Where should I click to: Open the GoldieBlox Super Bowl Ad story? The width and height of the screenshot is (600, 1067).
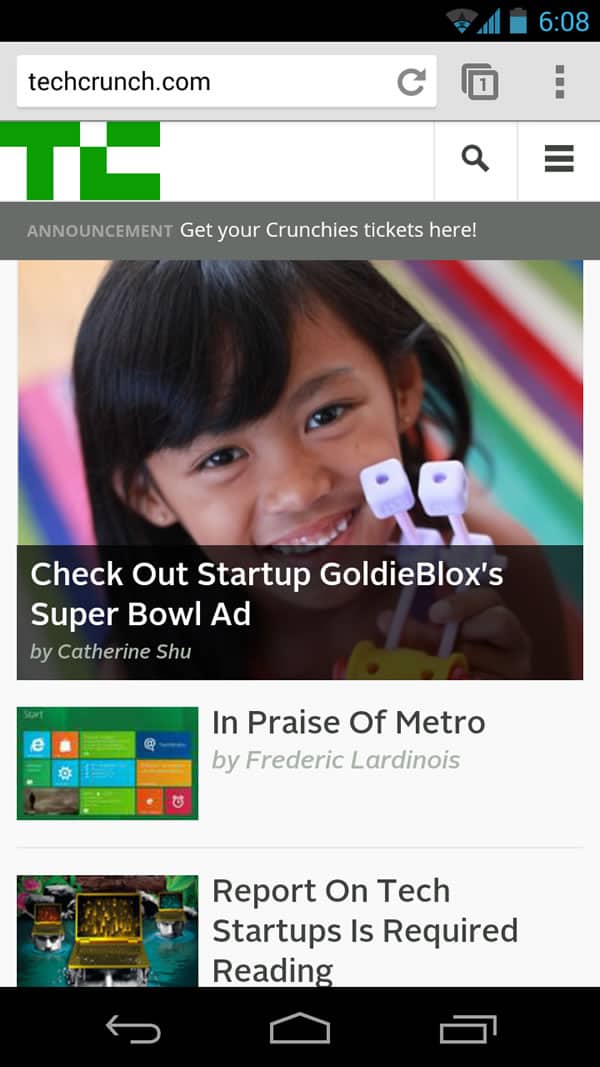tap(267, 593)
